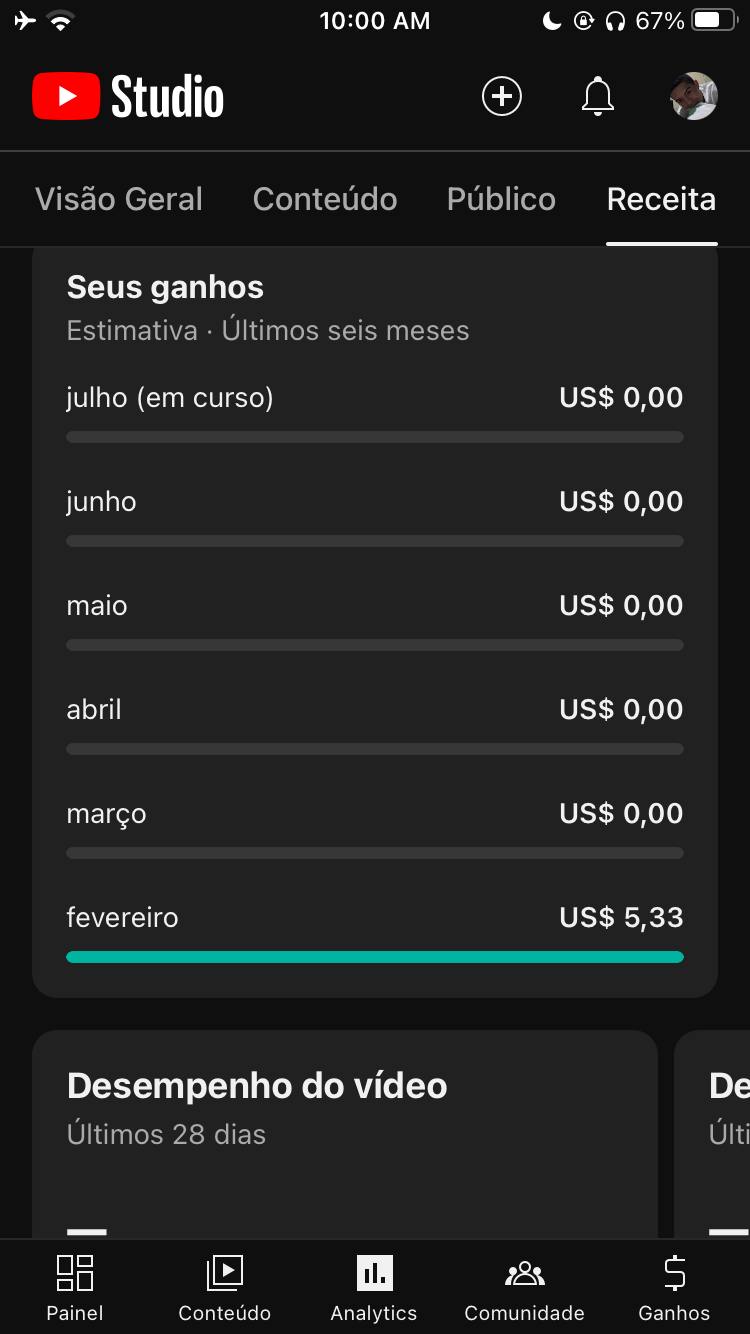This screenshot has width=750, height=1334.
Task: Switch to the Conteúdo analytics tab
Action: (x=325, y=199)
